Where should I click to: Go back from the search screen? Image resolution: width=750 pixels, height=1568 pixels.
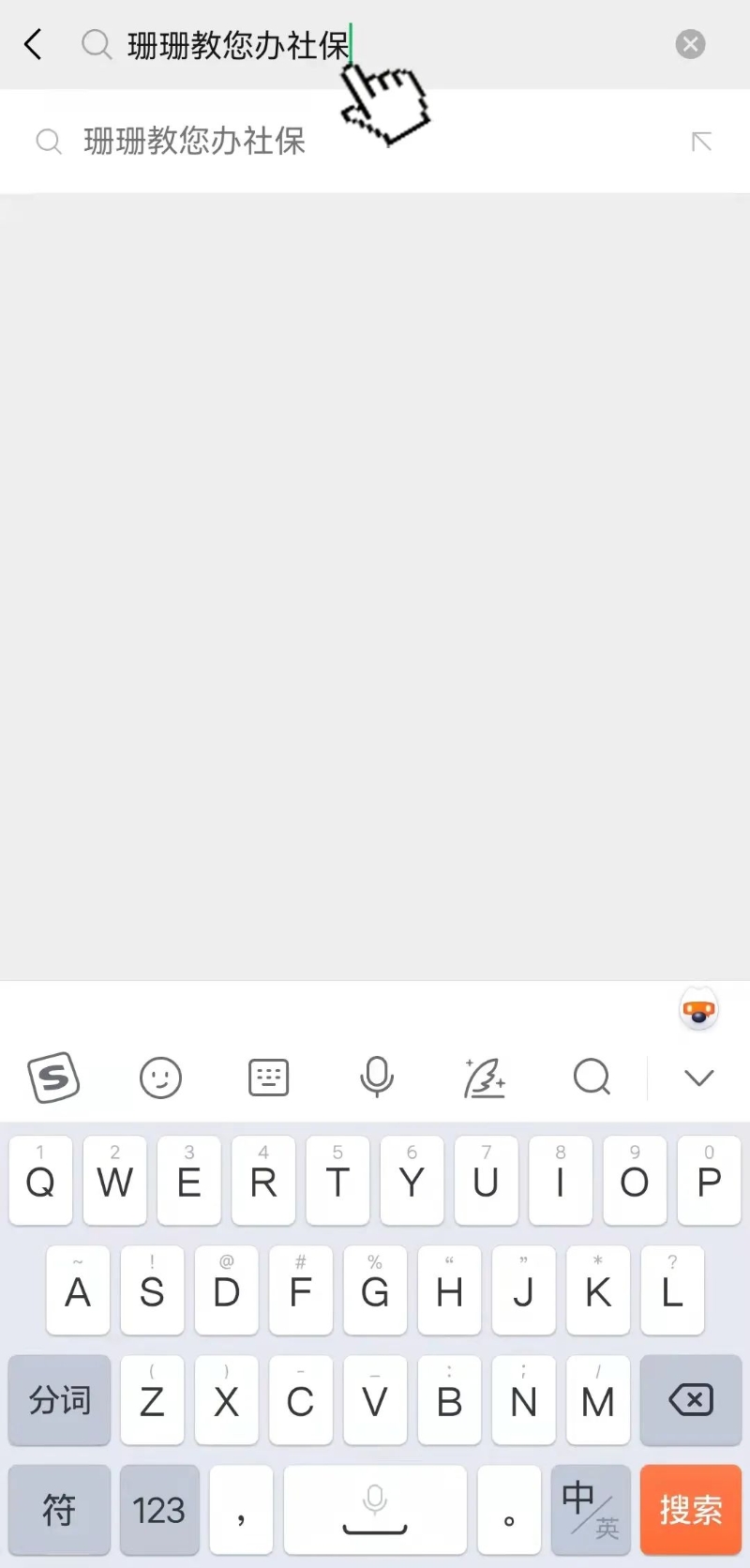pos(34,44)
